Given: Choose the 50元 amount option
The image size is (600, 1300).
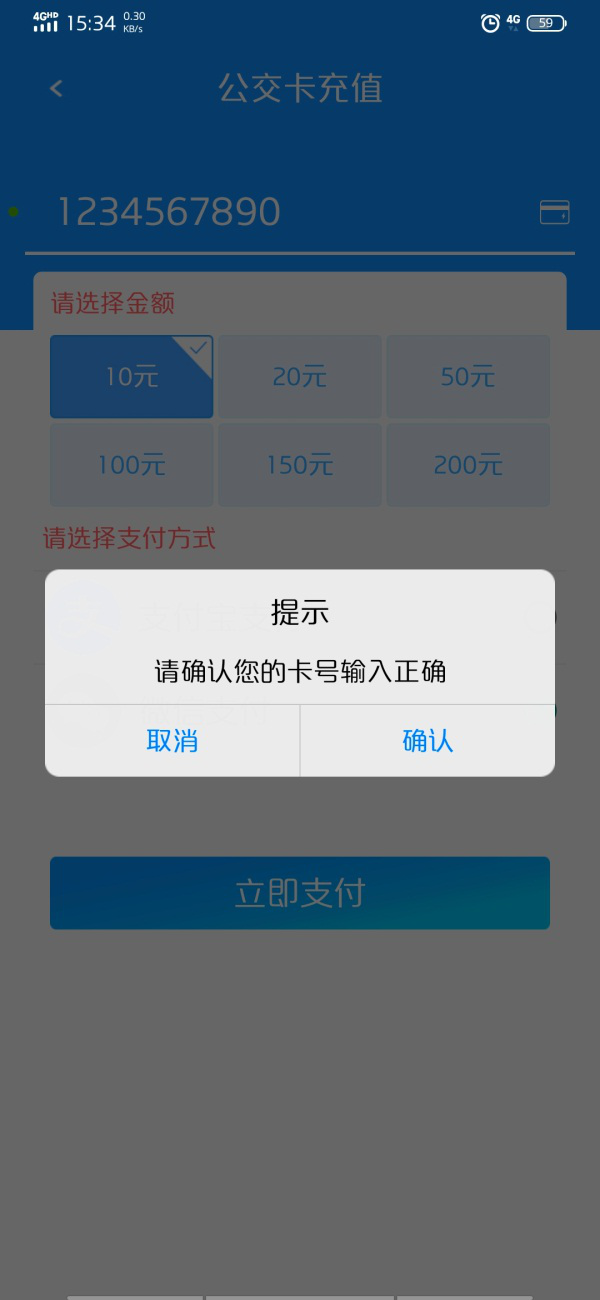Looking at the screenshot, I should pyautogui.click(x=468, y=377).
